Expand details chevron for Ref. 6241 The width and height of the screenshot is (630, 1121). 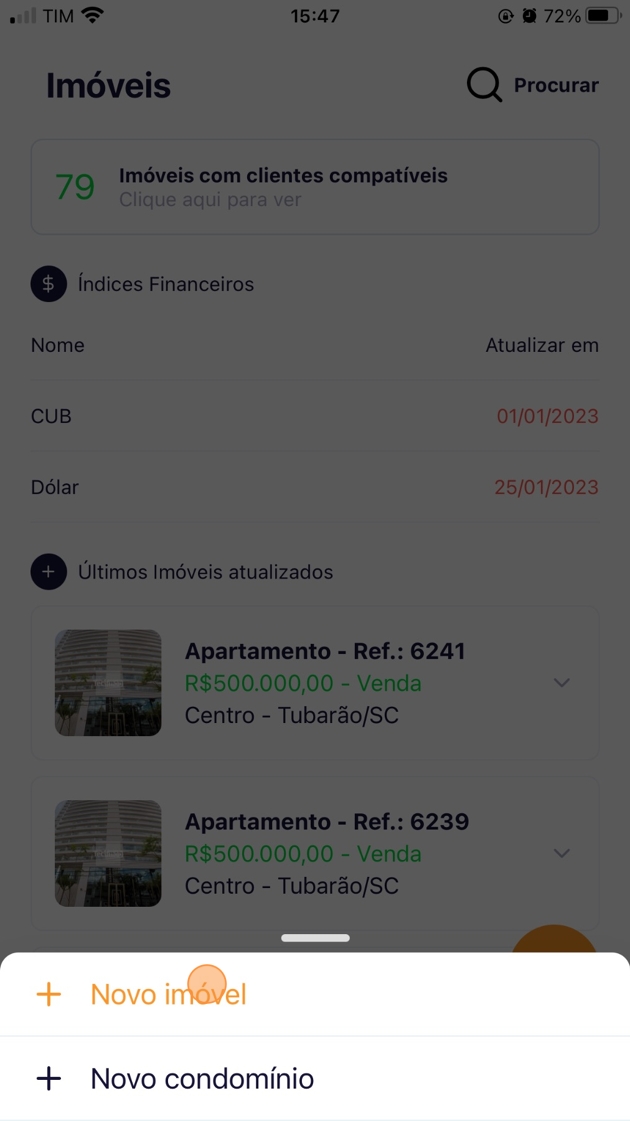[562, 683]
